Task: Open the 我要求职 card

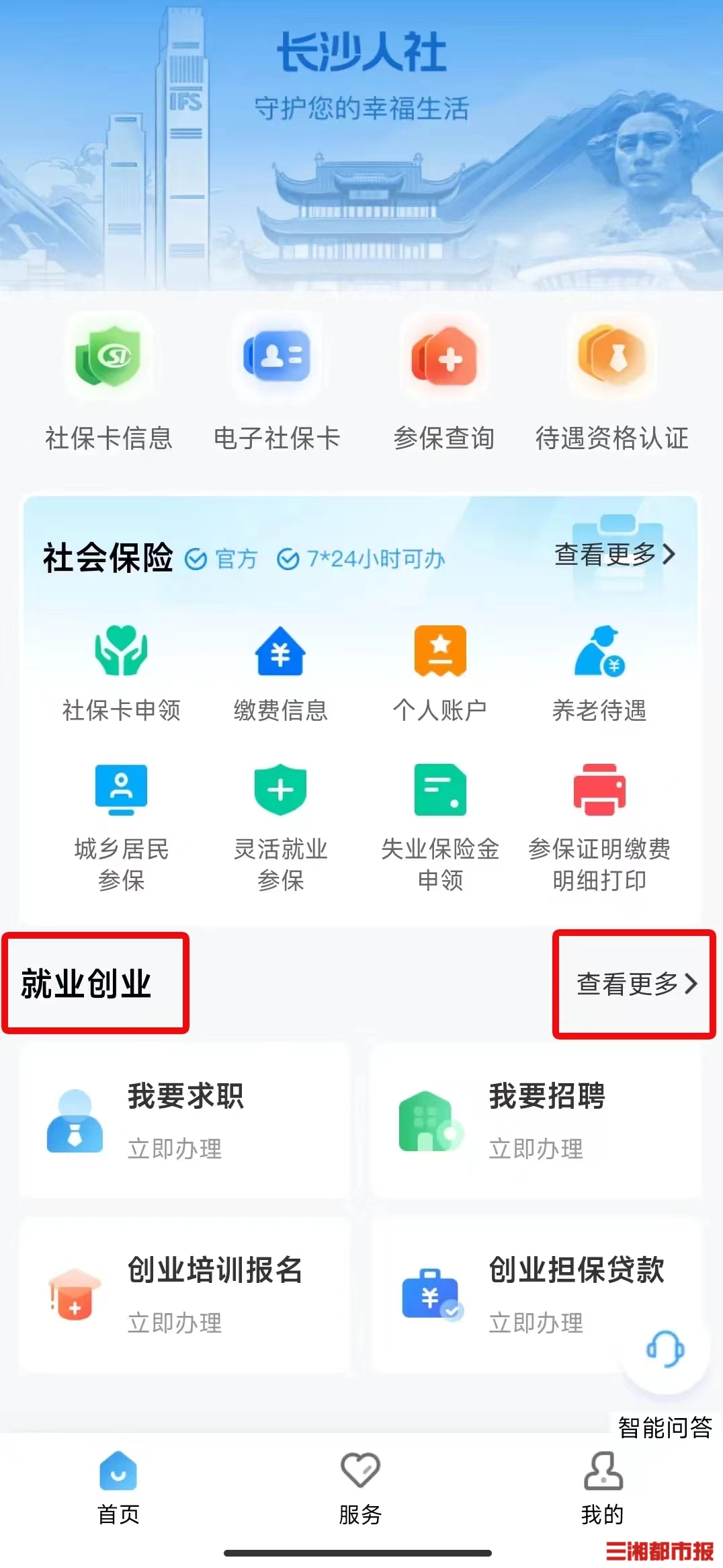Action: click(x=185, y=1120)
